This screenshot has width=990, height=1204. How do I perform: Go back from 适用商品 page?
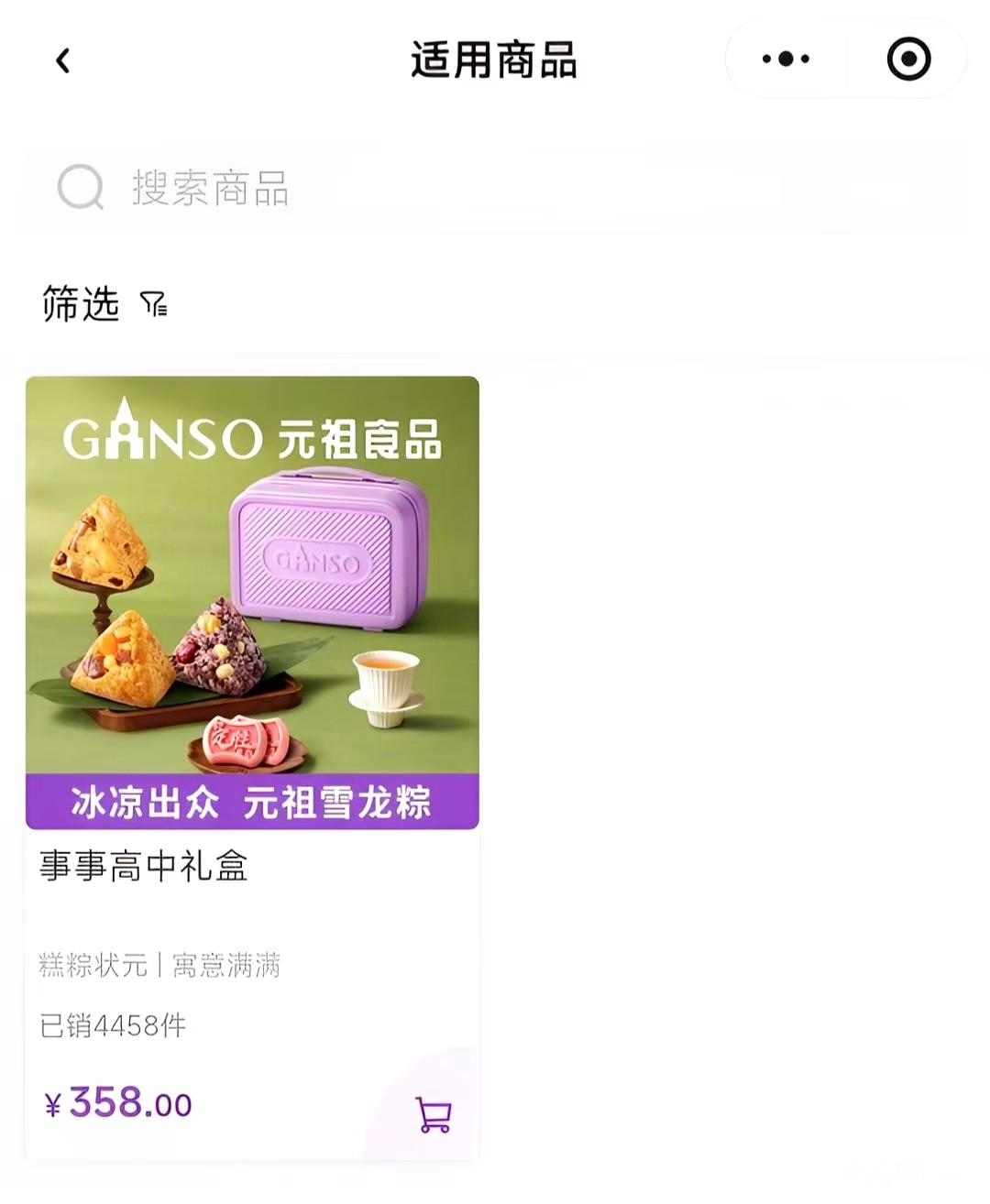coord(62,60)
